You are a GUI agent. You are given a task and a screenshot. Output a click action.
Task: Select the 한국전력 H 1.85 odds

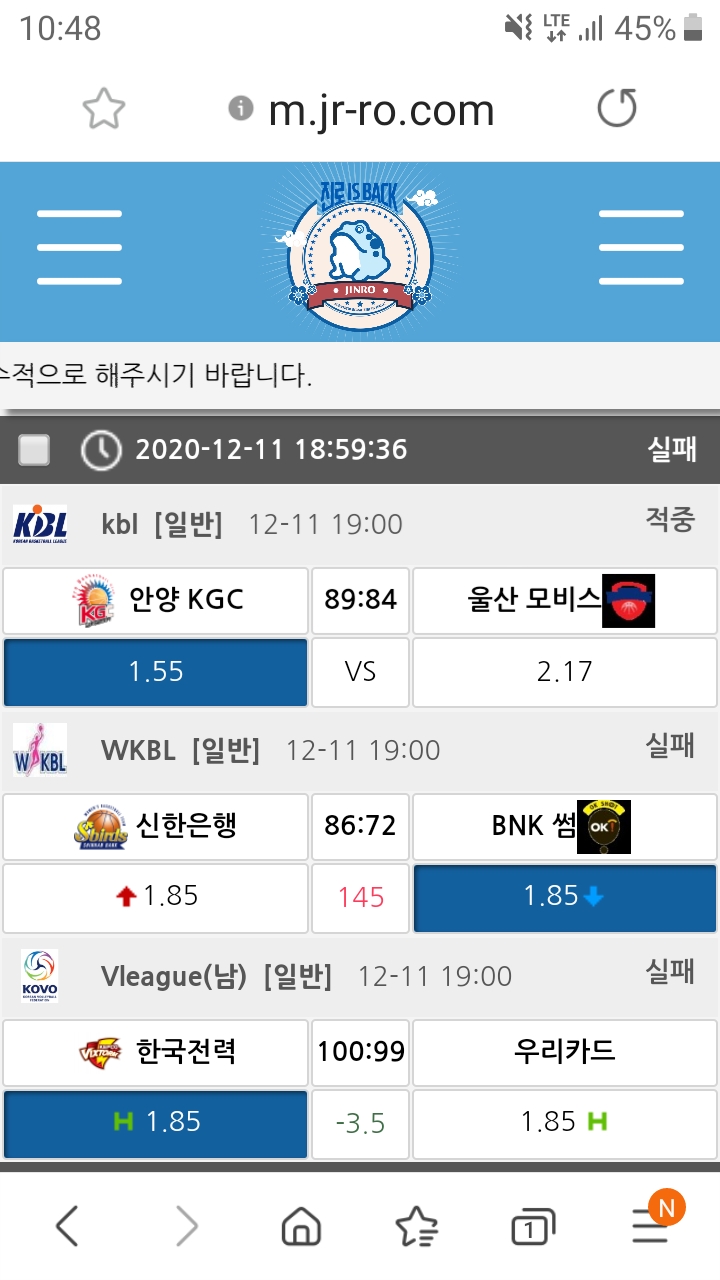pos(156,1122)
